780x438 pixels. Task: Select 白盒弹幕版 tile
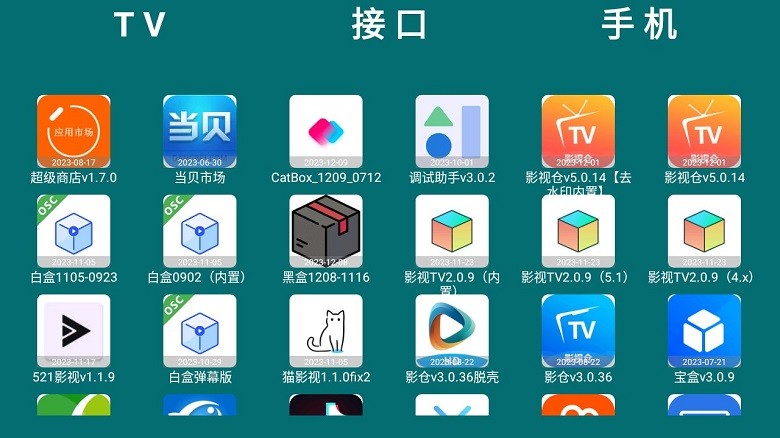(x=200, y=331)
